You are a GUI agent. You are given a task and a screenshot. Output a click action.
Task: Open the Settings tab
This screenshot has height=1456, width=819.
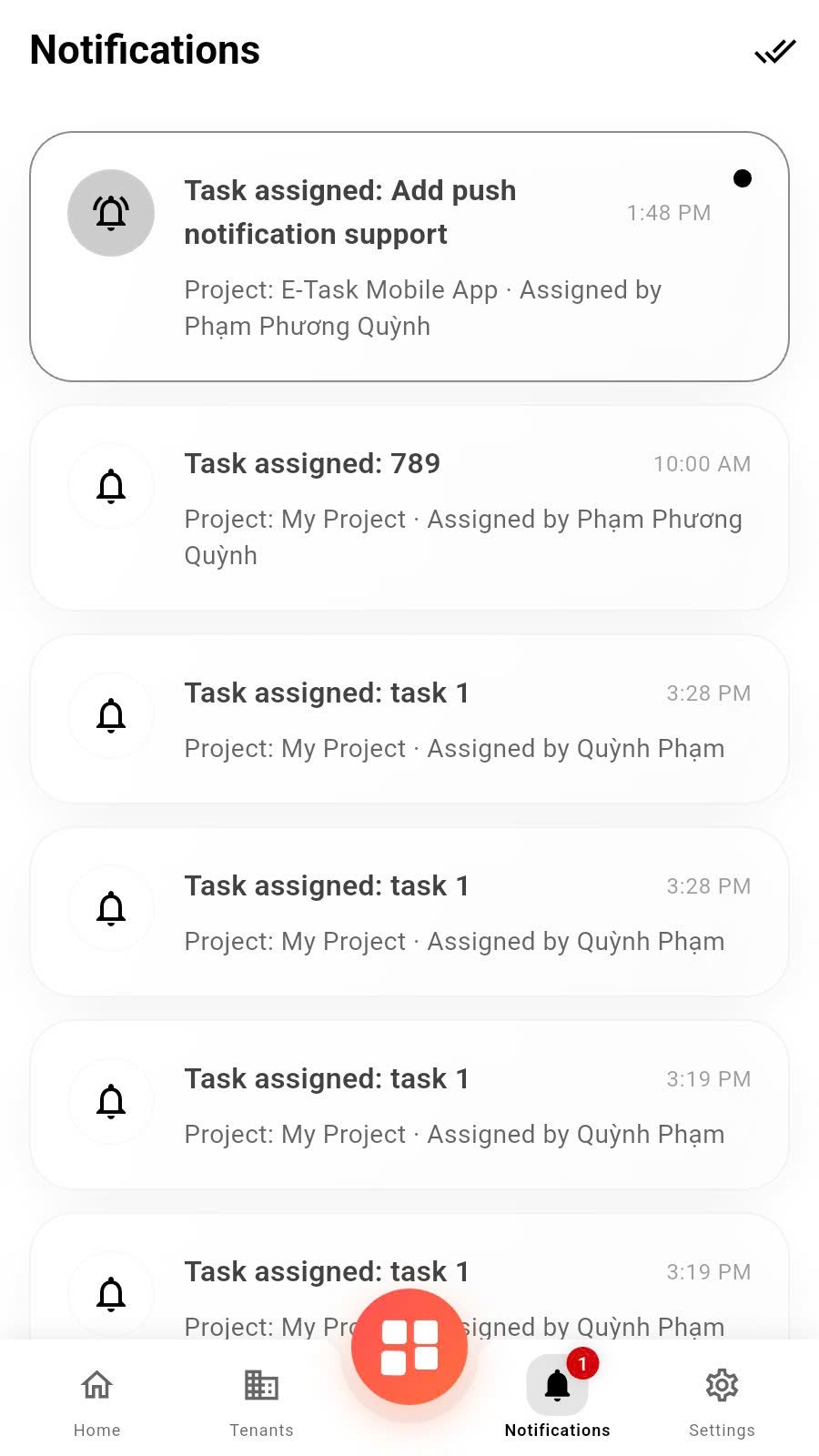[x=722, y=1401]
